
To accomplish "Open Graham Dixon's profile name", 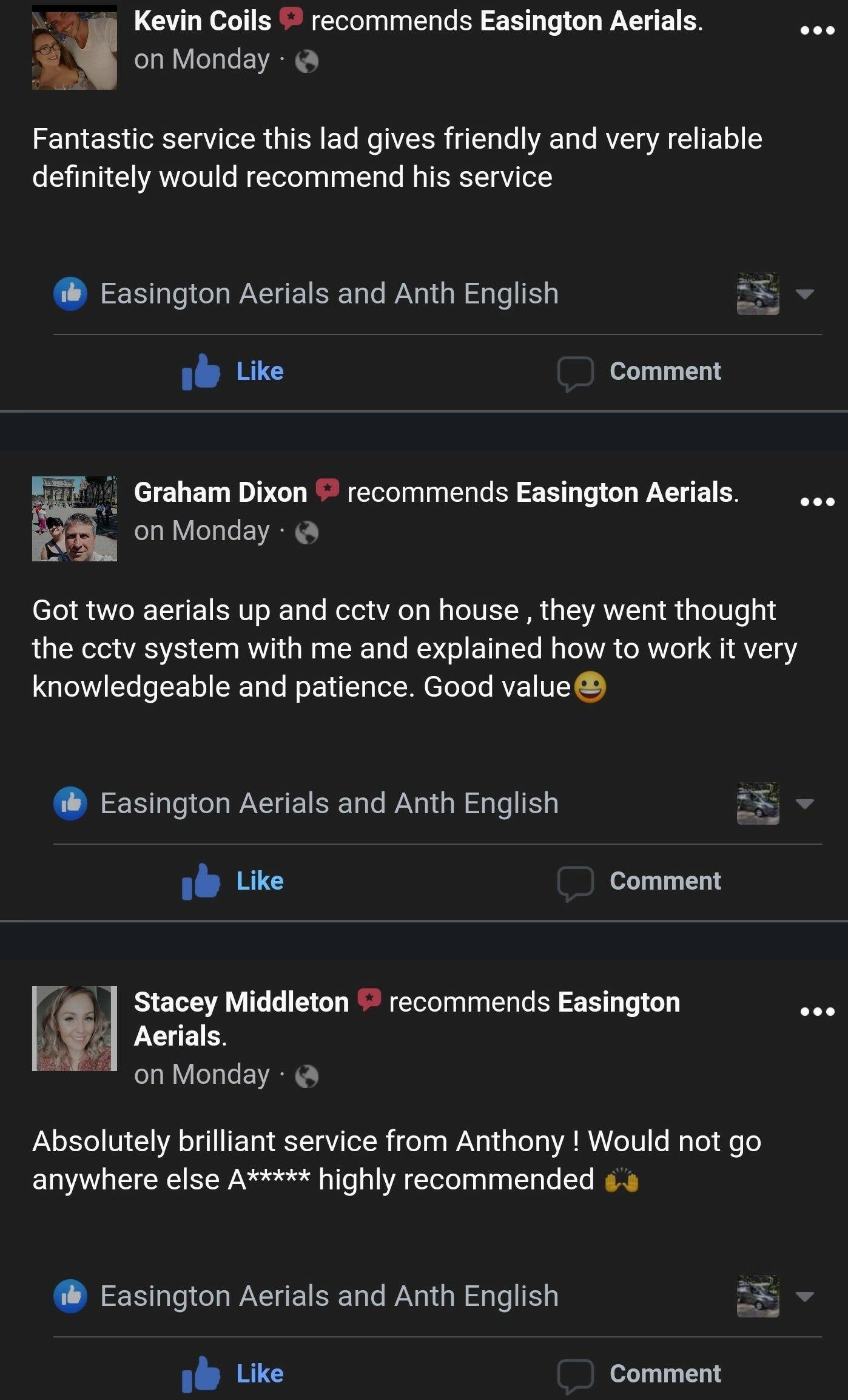I will (x=220, y=492).
